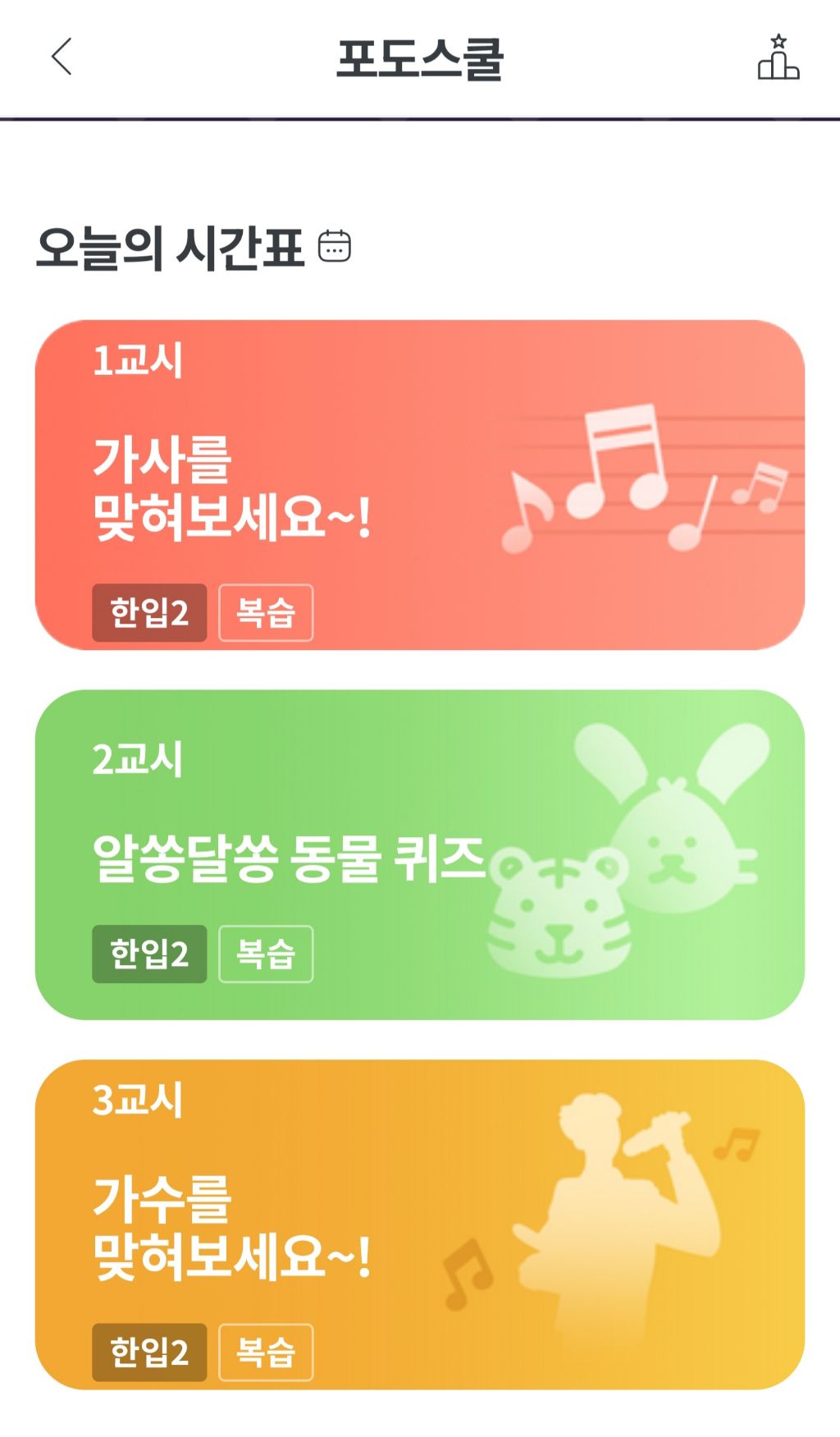Tap 복습 on the 1교시 card
Image resolution: width=840 pixels, height=1437 pixels.
[x=266, y=612]
